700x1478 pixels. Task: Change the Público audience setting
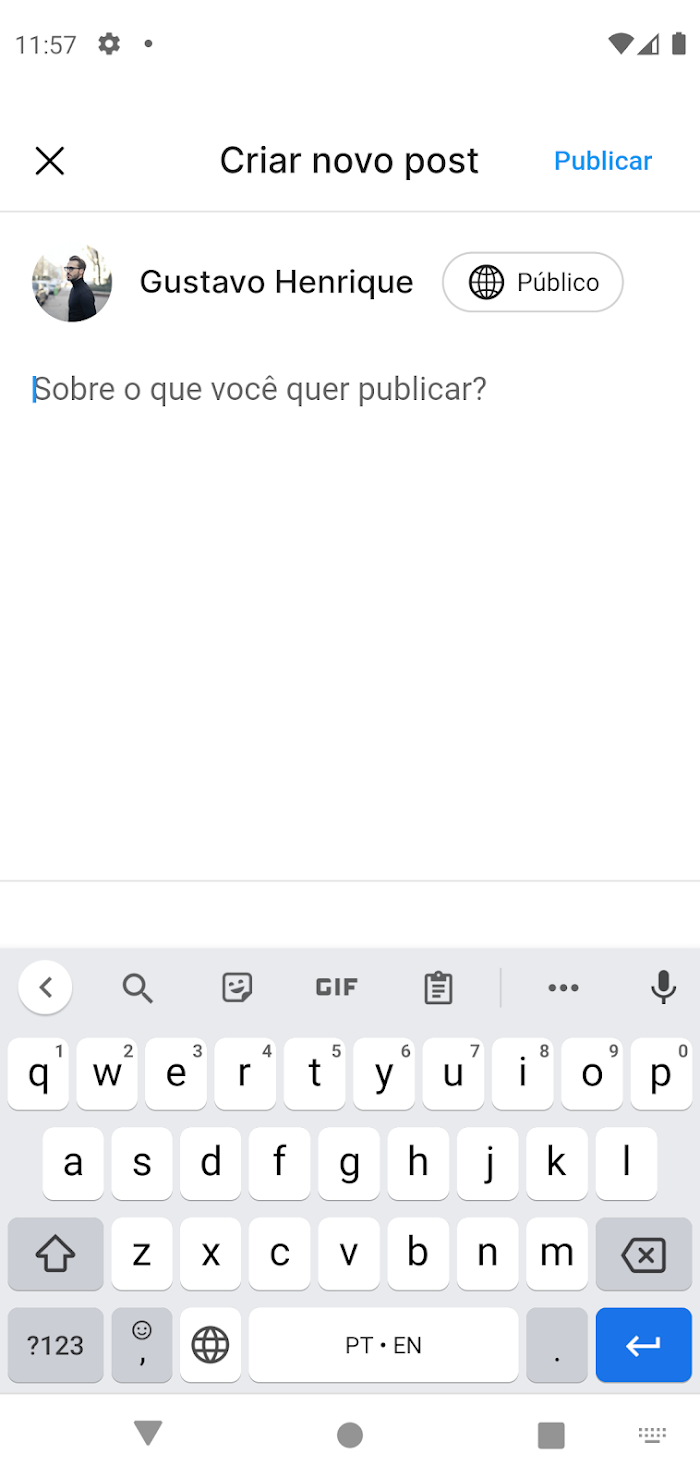(x=533, y=282)
